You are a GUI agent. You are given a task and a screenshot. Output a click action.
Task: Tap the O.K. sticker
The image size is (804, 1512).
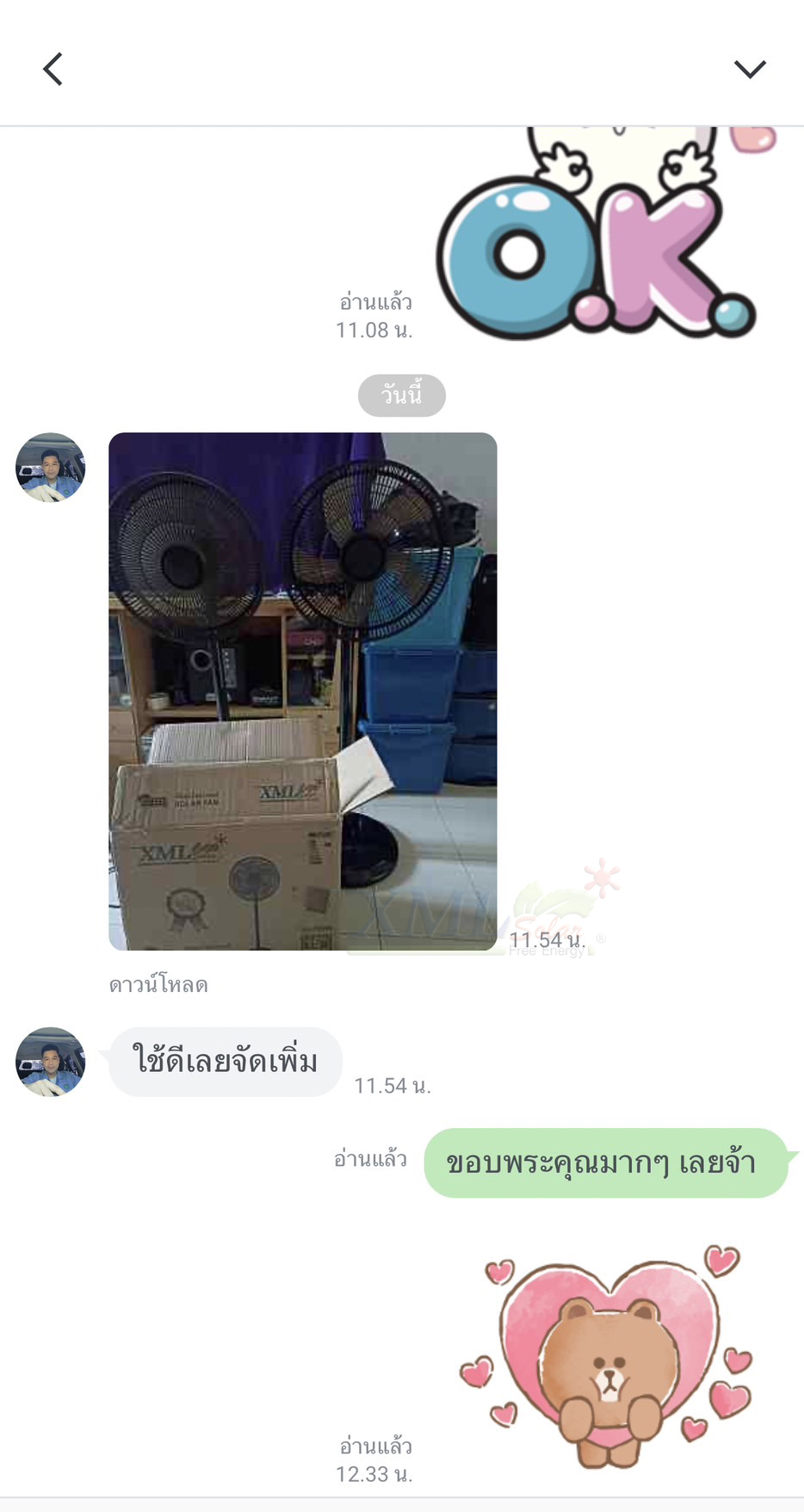[600, 232]
